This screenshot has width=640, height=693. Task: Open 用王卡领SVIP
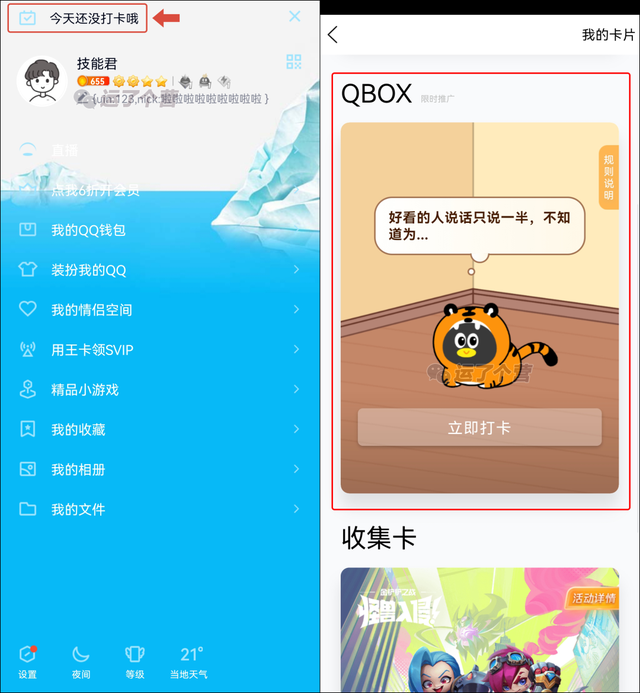coord(91,350)
